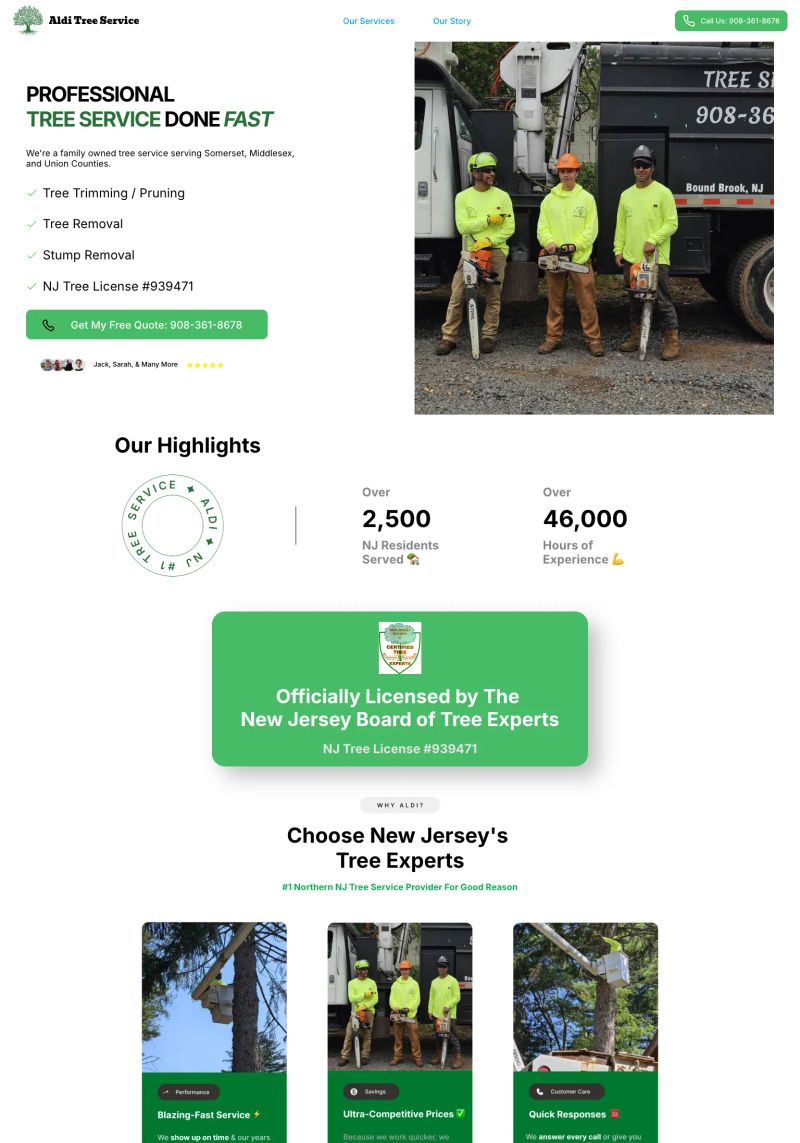
Task: Click the phone icon on Call Us button
Action: (x=690, y=19)
